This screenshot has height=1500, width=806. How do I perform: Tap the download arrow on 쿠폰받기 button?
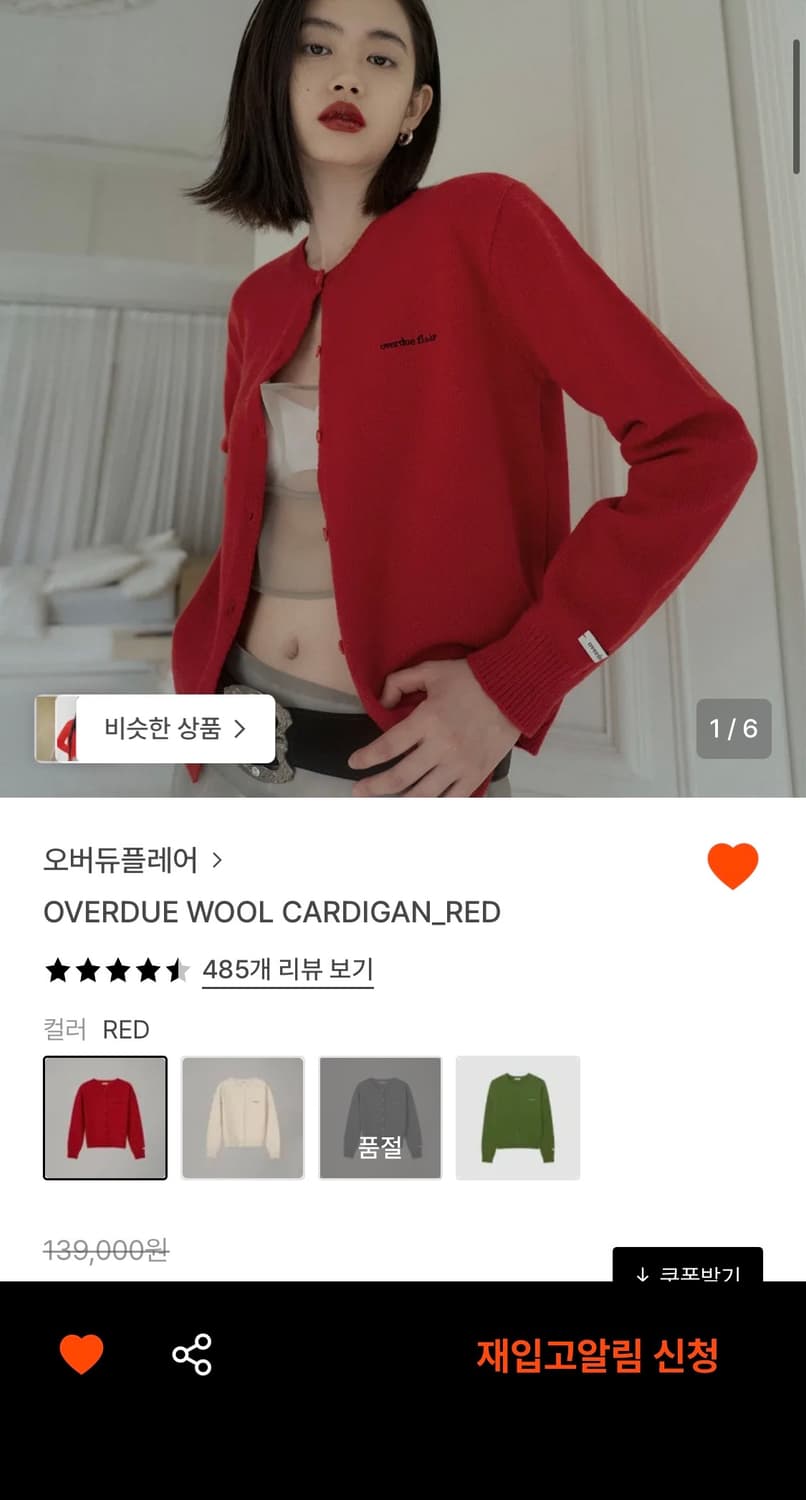click(641, 1273)
